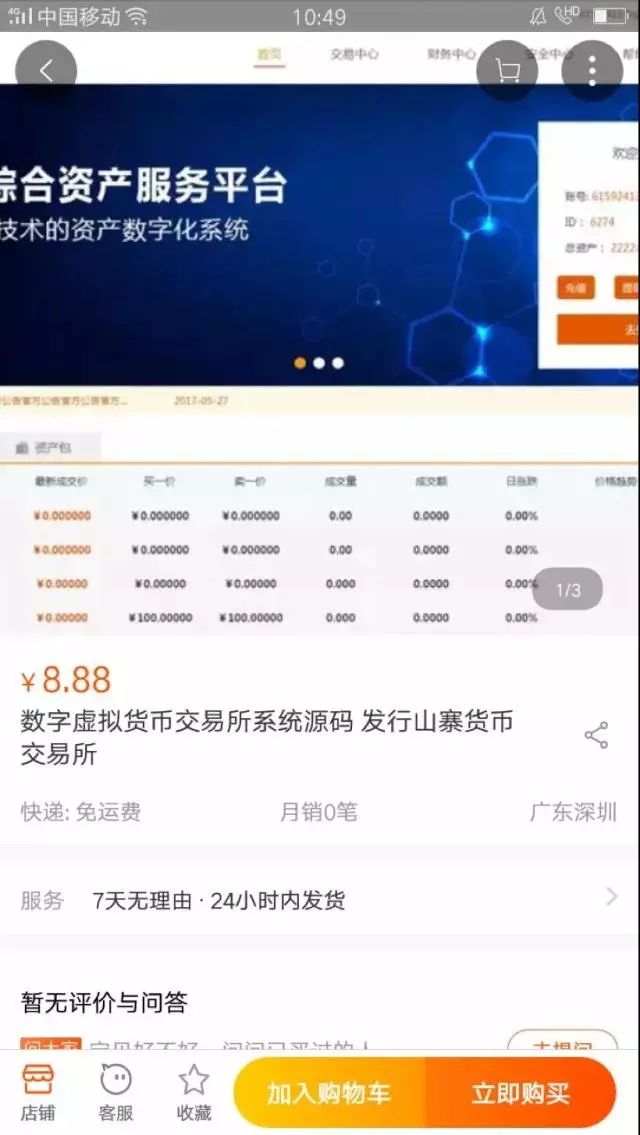
Task: Tap 加入购物车 to add to cart
Action: [x=329, y=1092]
